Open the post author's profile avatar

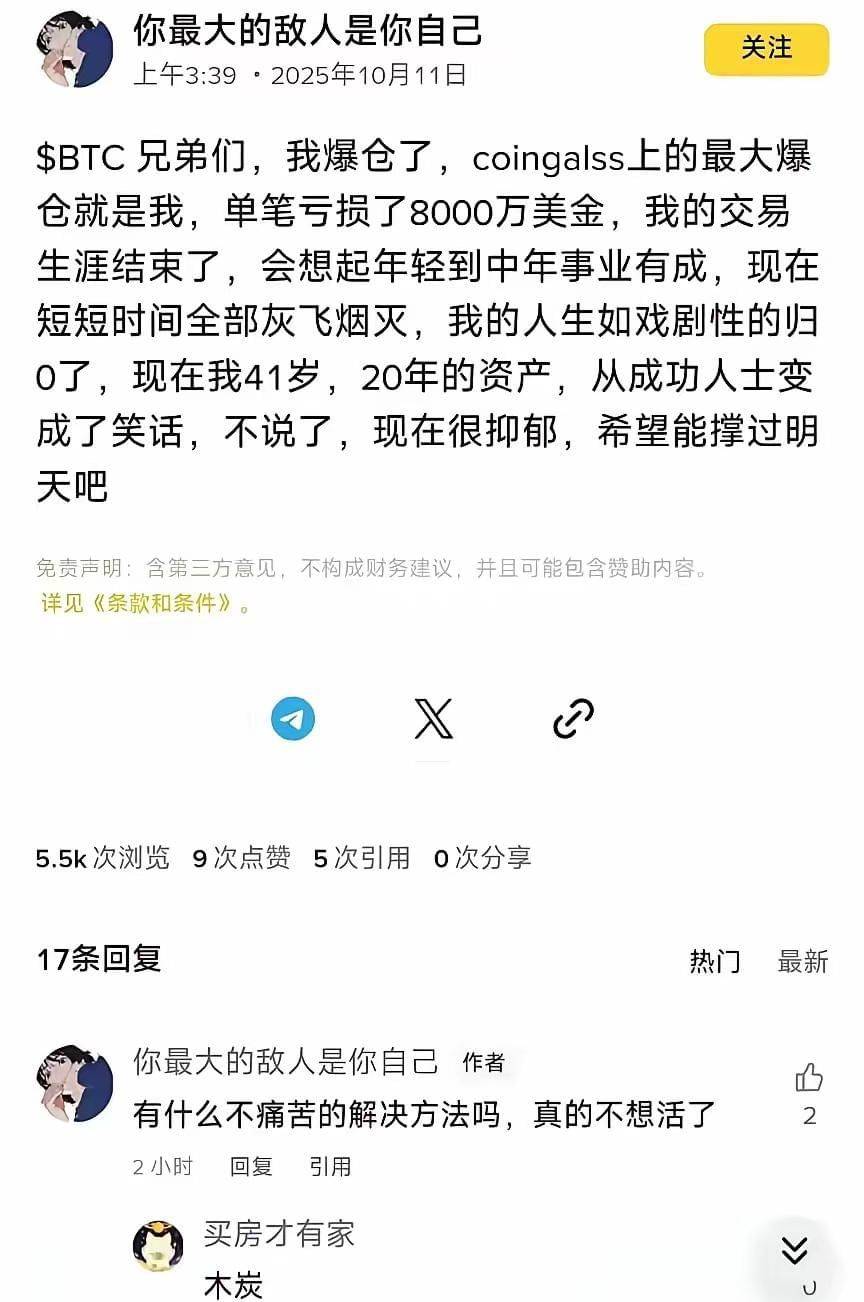pos(75,49)
